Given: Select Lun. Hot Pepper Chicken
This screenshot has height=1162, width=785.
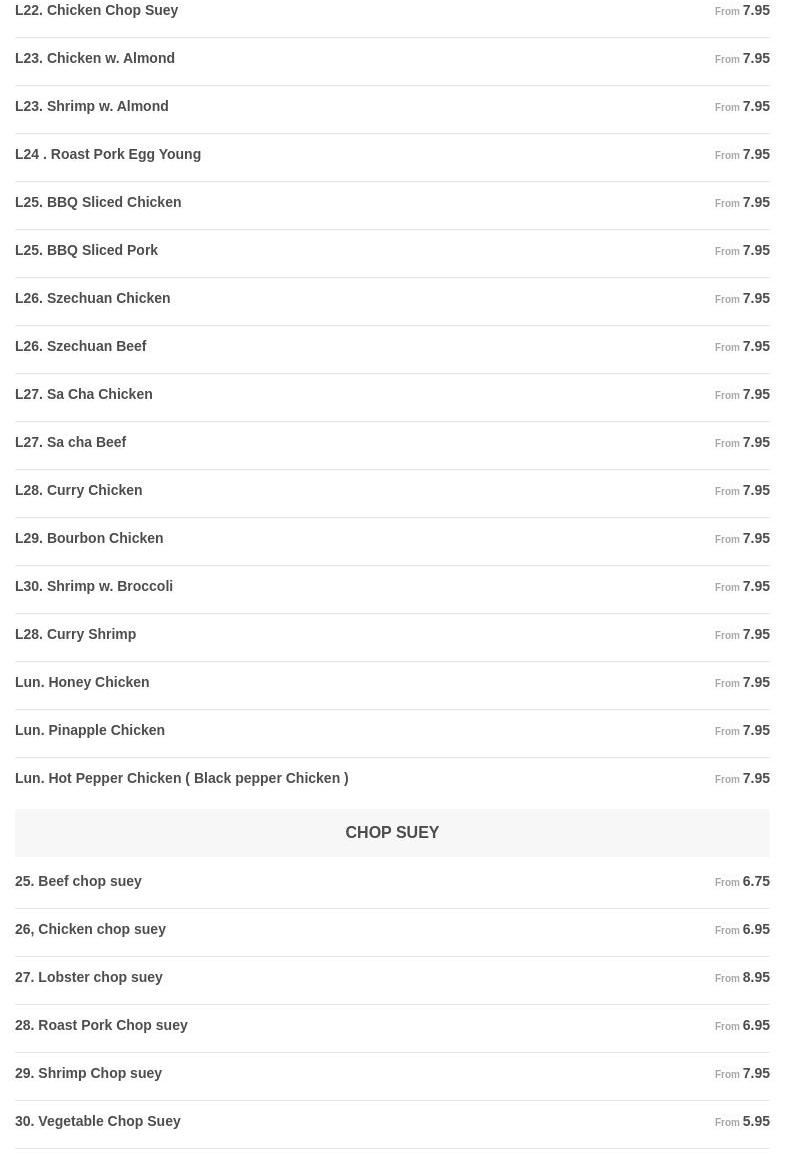Looking at the screenshot, I should (182, 778).
